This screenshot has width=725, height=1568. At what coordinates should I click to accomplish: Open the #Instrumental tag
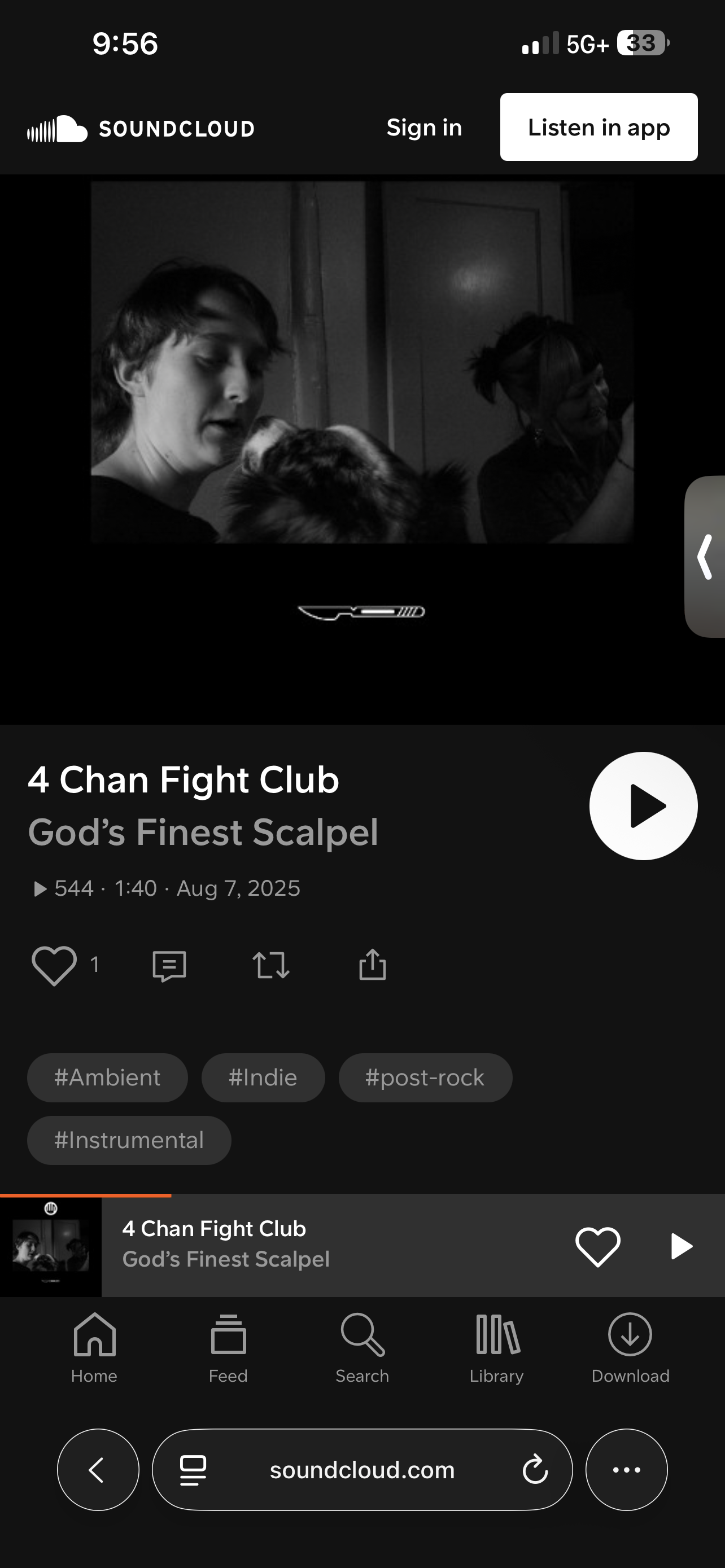tap(129, 1140)
